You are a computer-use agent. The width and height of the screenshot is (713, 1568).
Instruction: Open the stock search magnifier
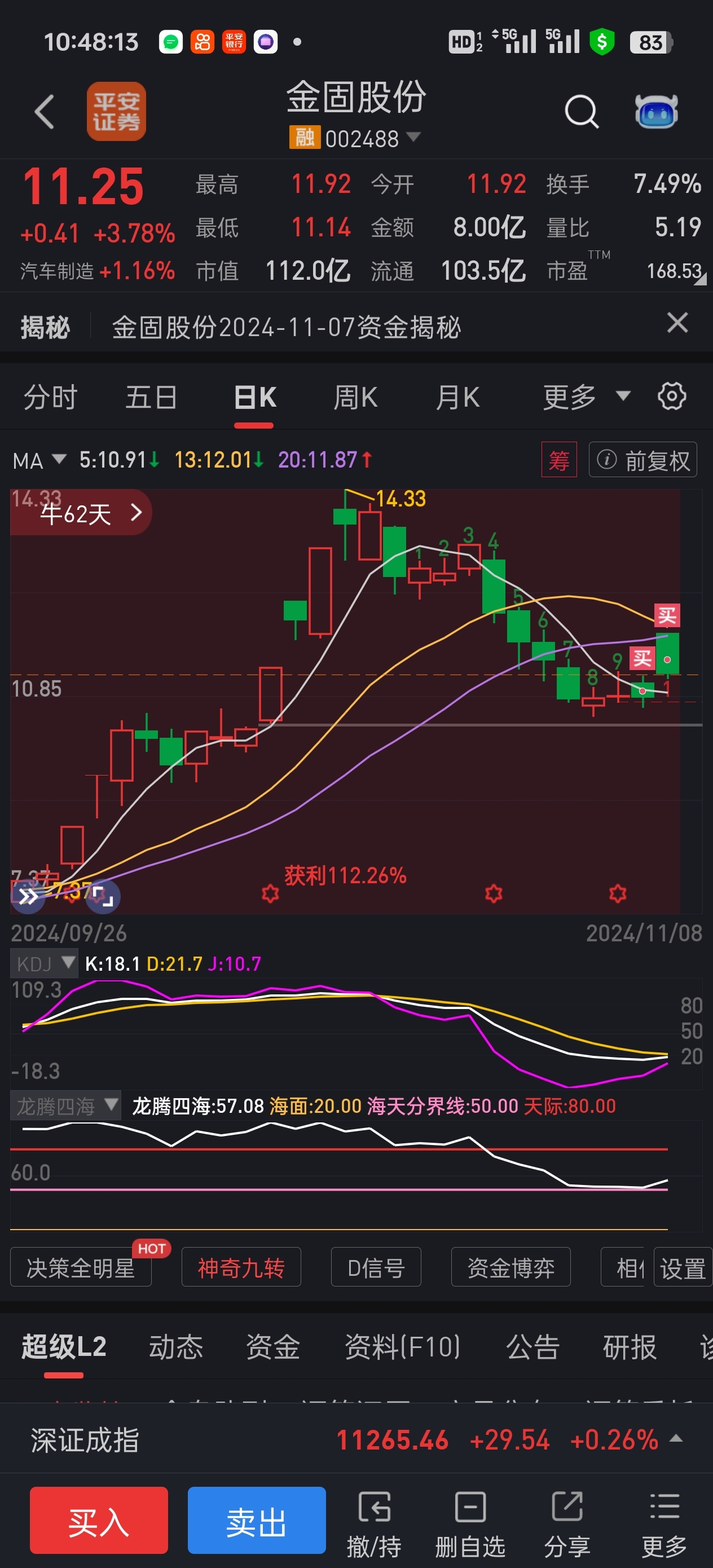coord(582,111)
